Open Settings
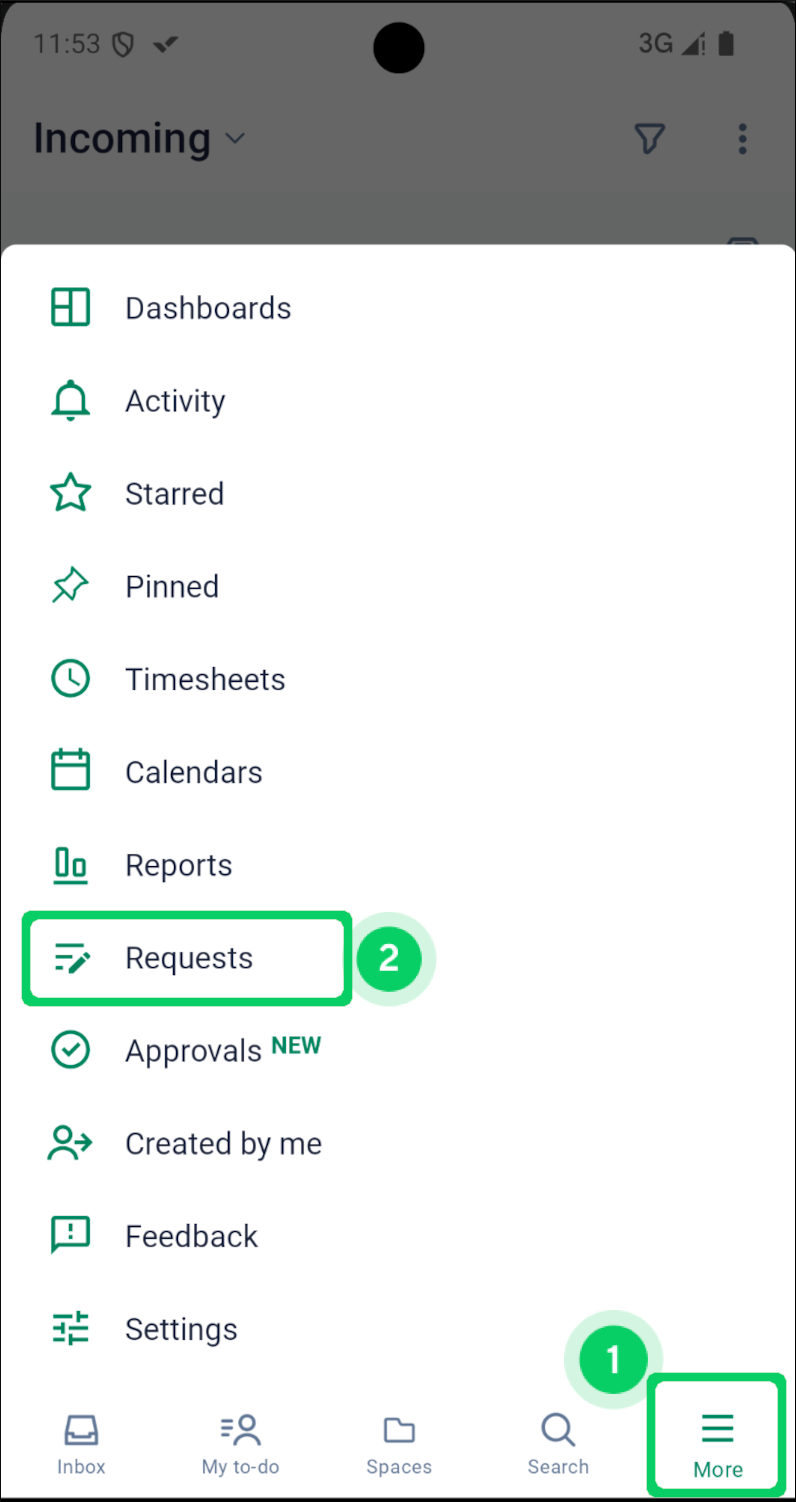Screen dimensions: 796x1502 point(181,1330)
